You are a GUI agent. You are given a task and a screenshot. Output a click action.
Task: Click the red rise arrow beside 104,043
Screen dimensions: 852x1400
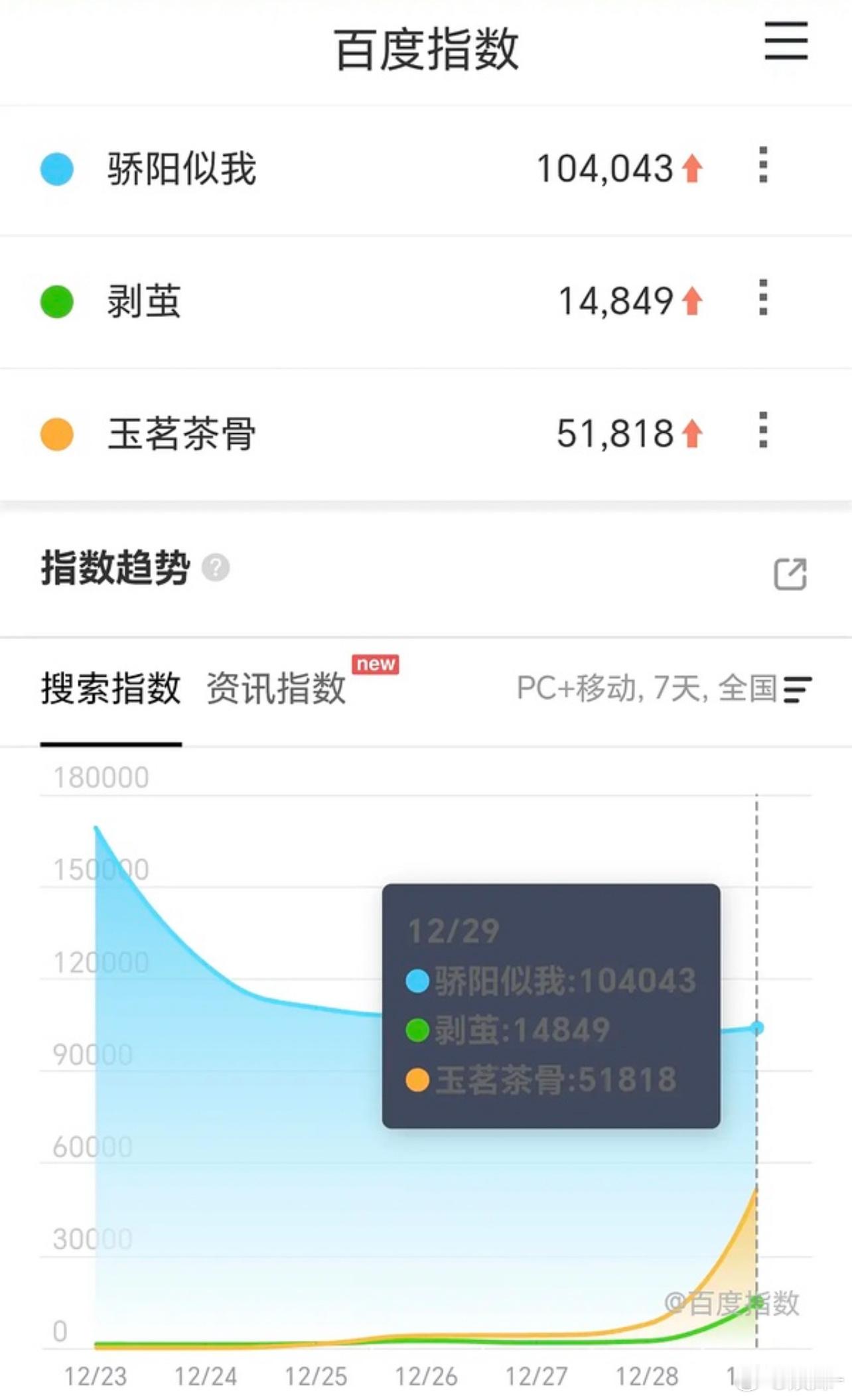click(691, 168)
